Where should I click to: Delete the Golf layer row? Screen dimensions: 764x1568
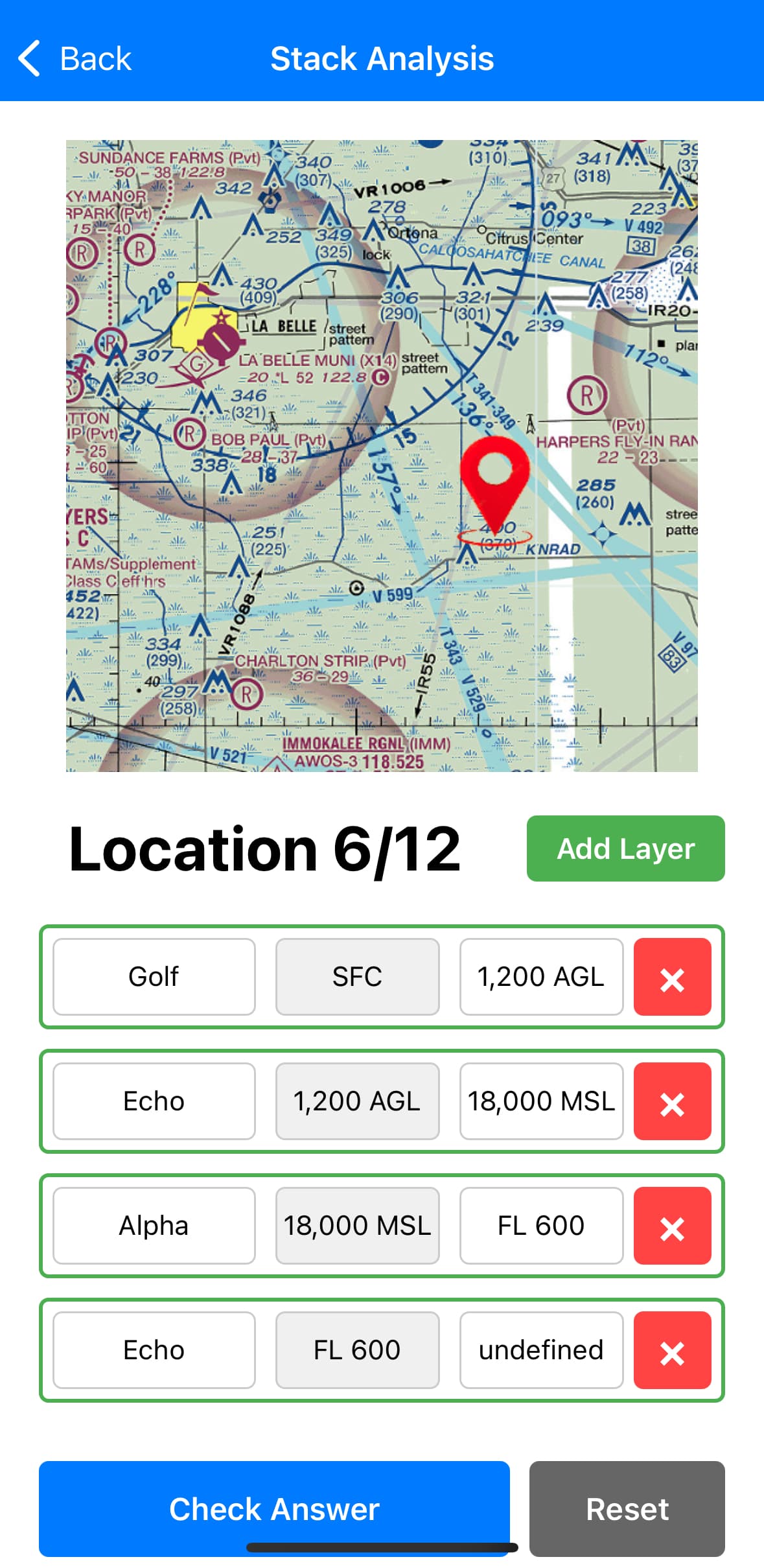coord(672,976)
